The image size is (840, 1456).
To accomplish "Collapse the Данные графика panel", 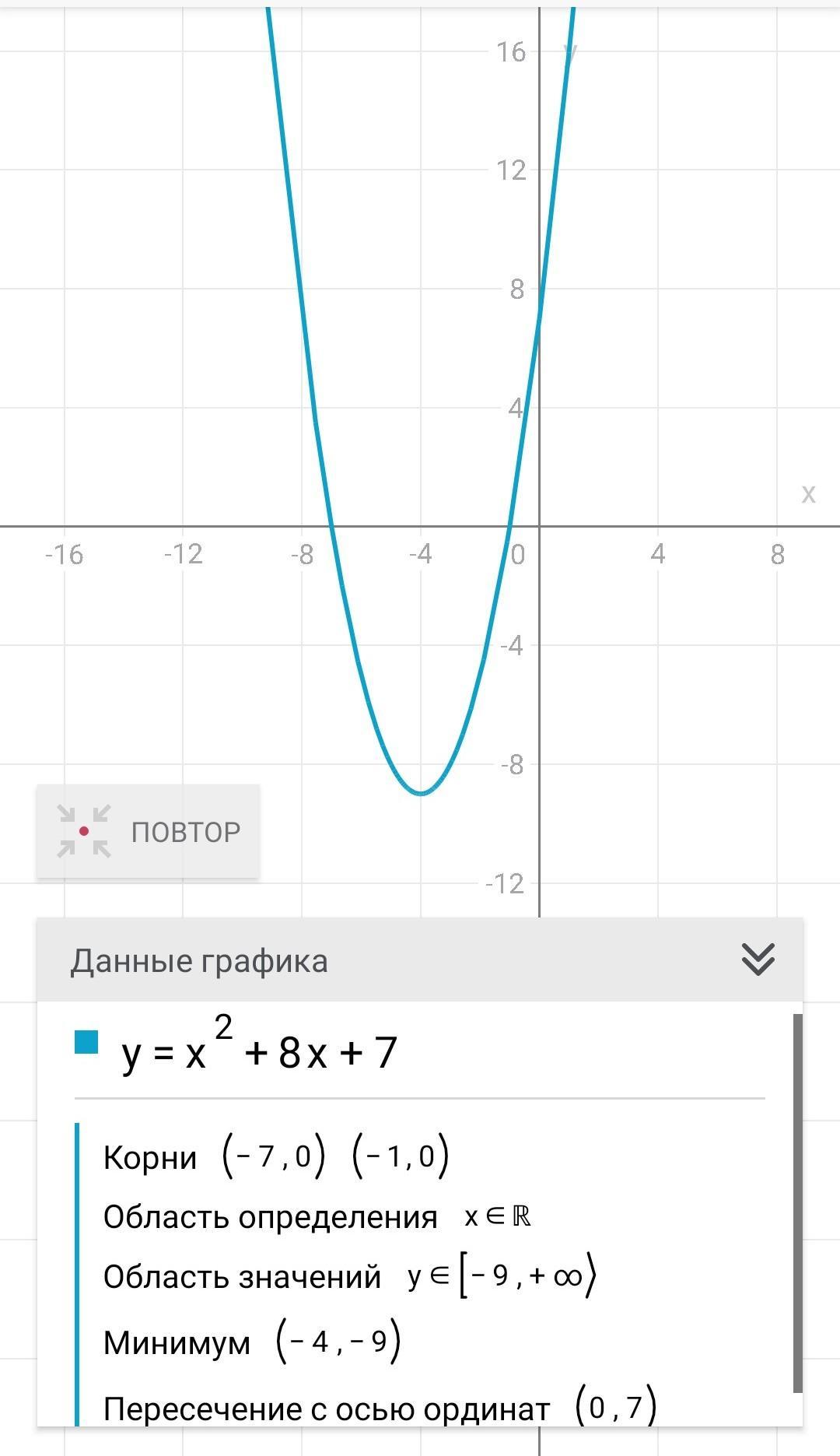I will (758, 960).
